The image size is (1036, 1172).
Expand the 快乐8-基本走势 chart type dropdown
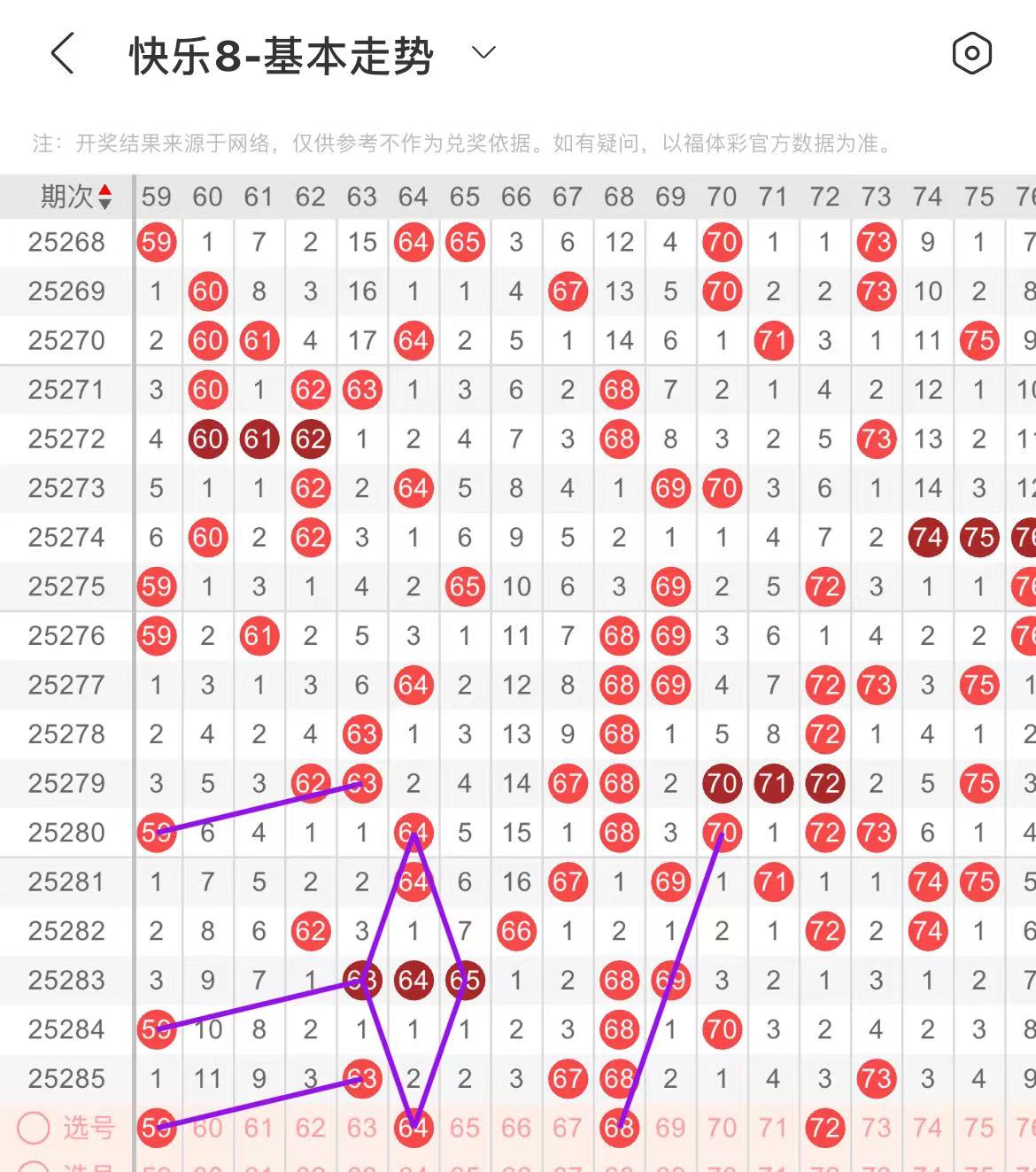pos(483,53)
